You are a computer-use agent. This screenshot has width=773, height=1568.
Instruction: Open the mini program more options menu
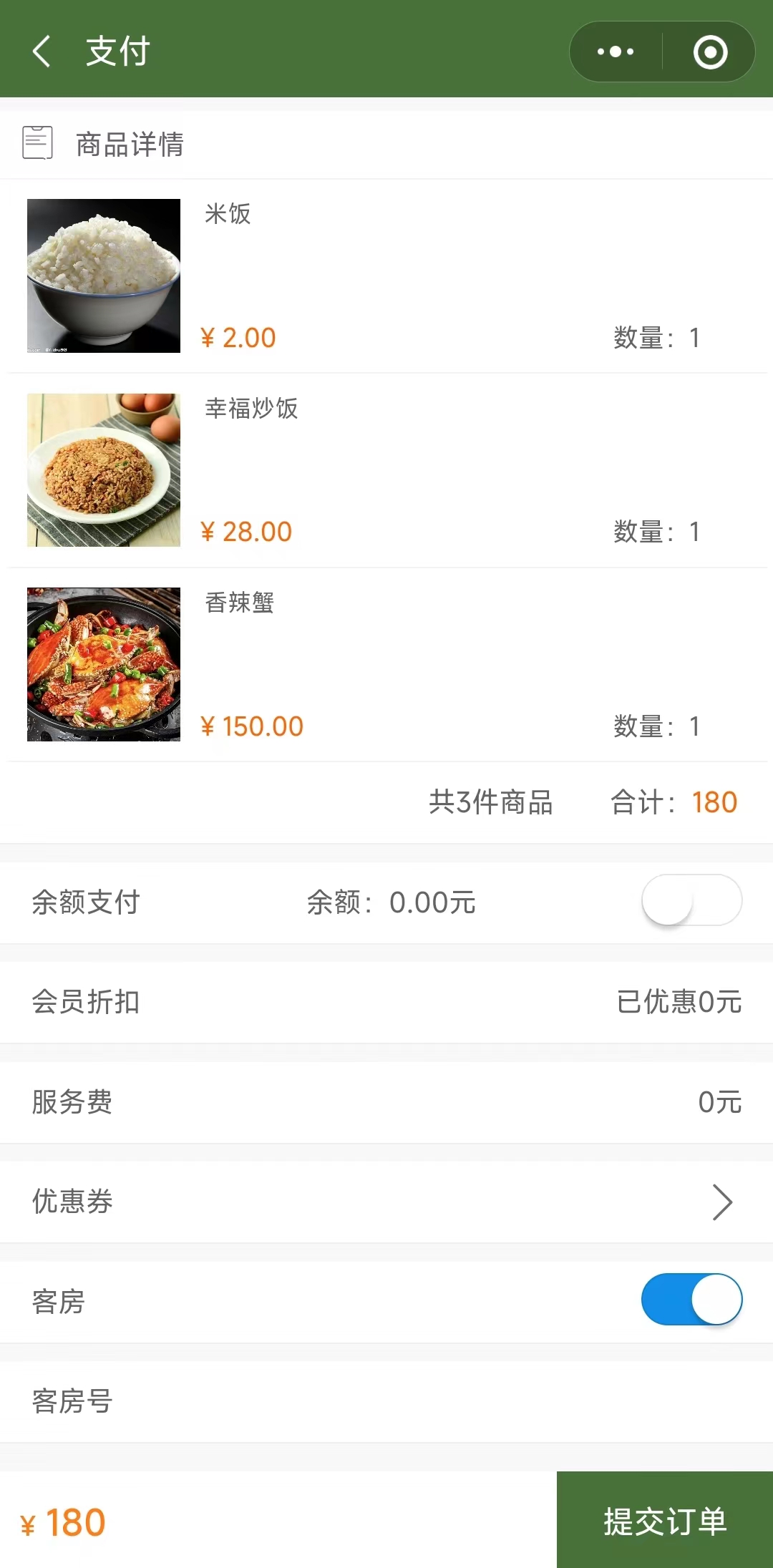coord(616,52)
